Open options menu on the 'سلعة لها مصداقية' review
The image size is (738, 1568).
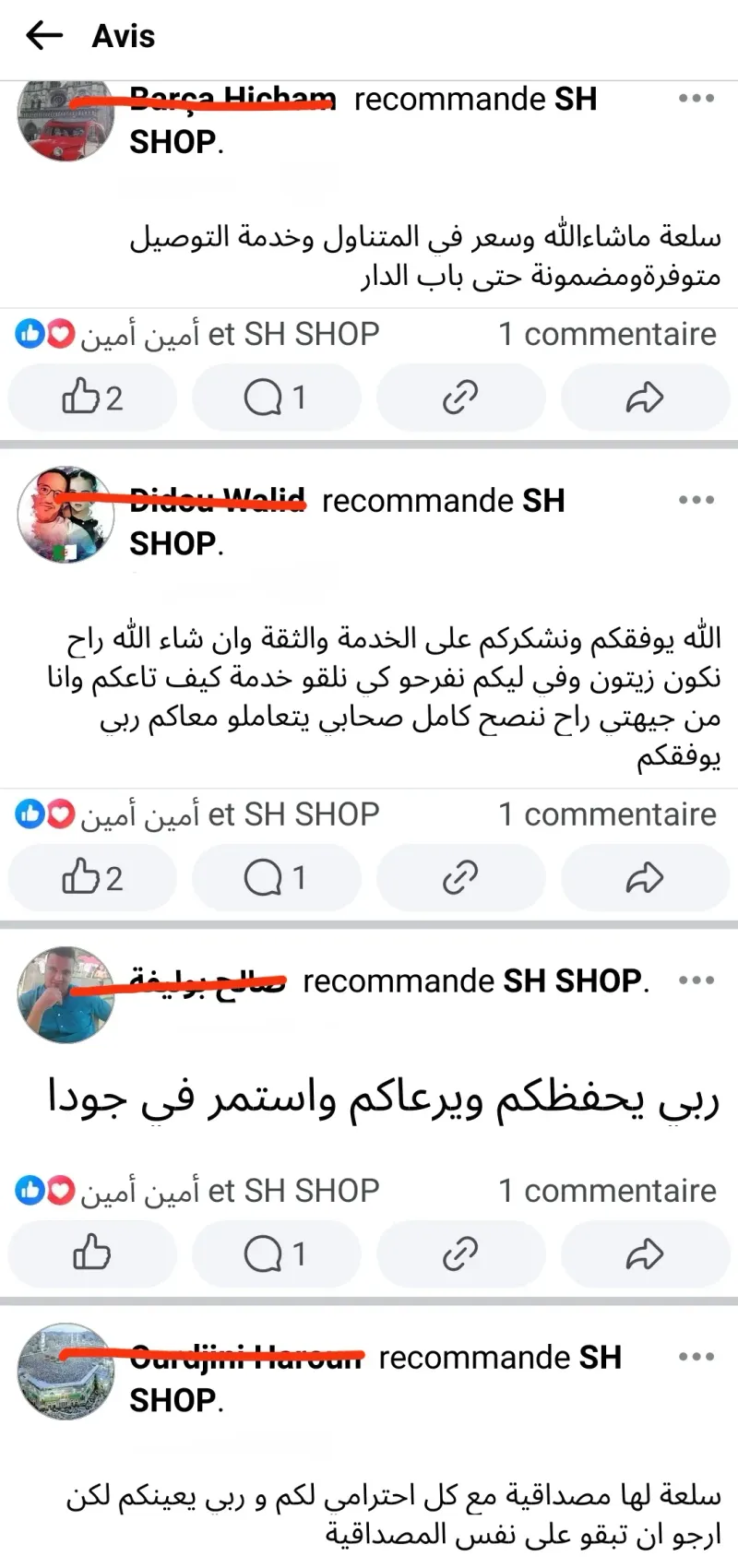[x=696, y=1357]
